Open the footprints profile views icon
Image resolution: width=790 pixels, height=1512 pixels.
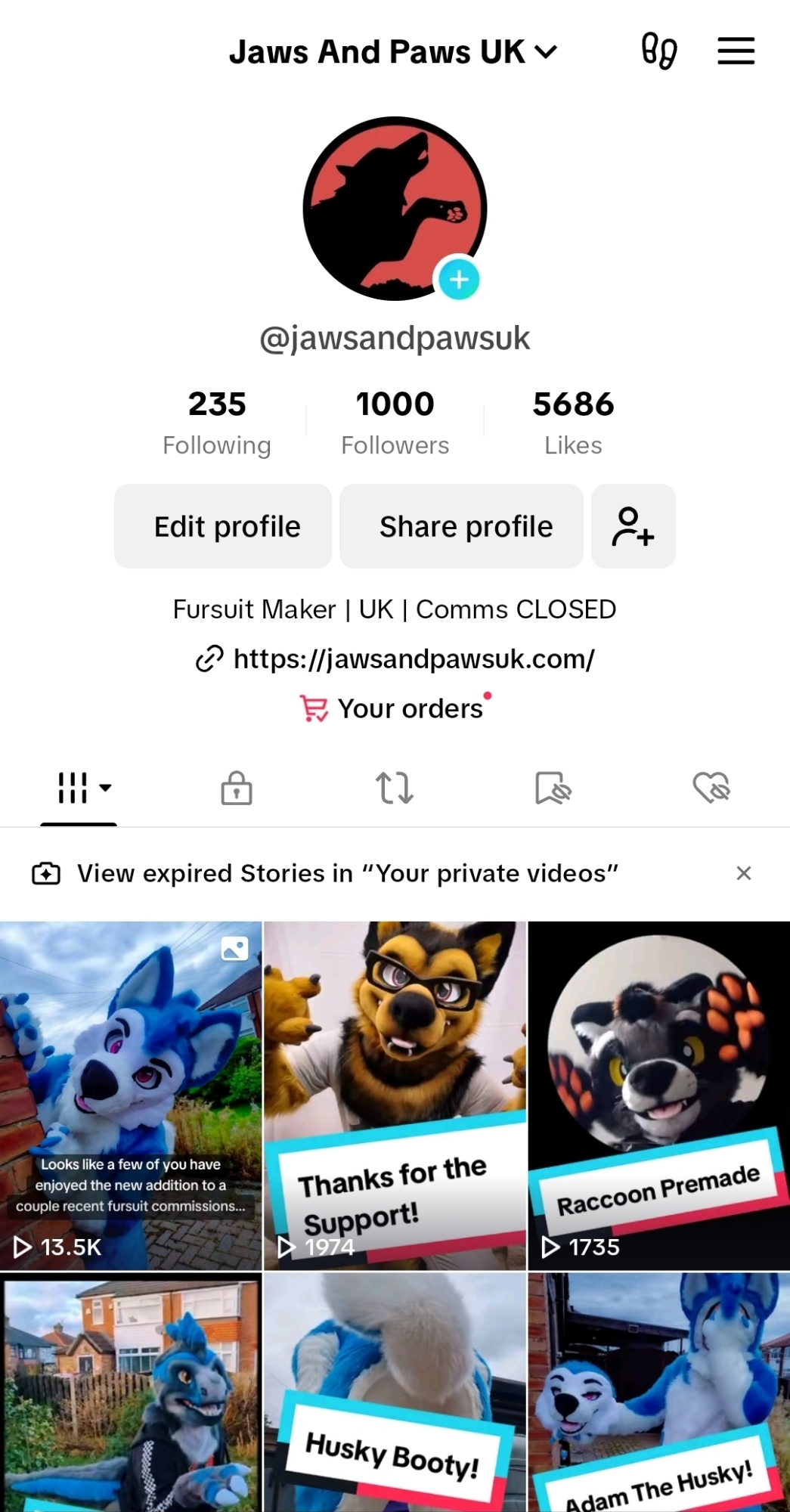tap(658, 51)
